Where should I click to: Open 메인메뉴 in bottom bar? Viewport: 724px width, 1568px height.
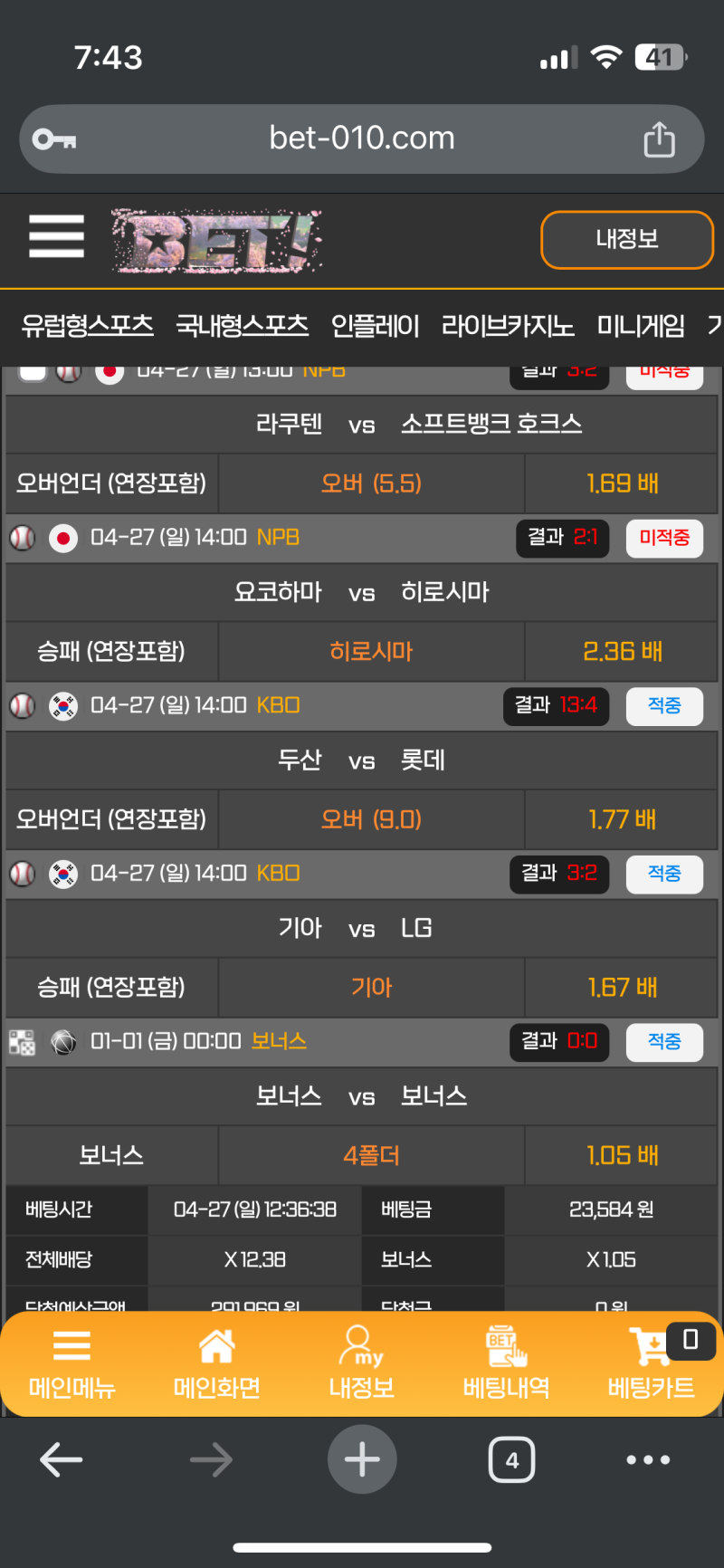click(72, 1364)
